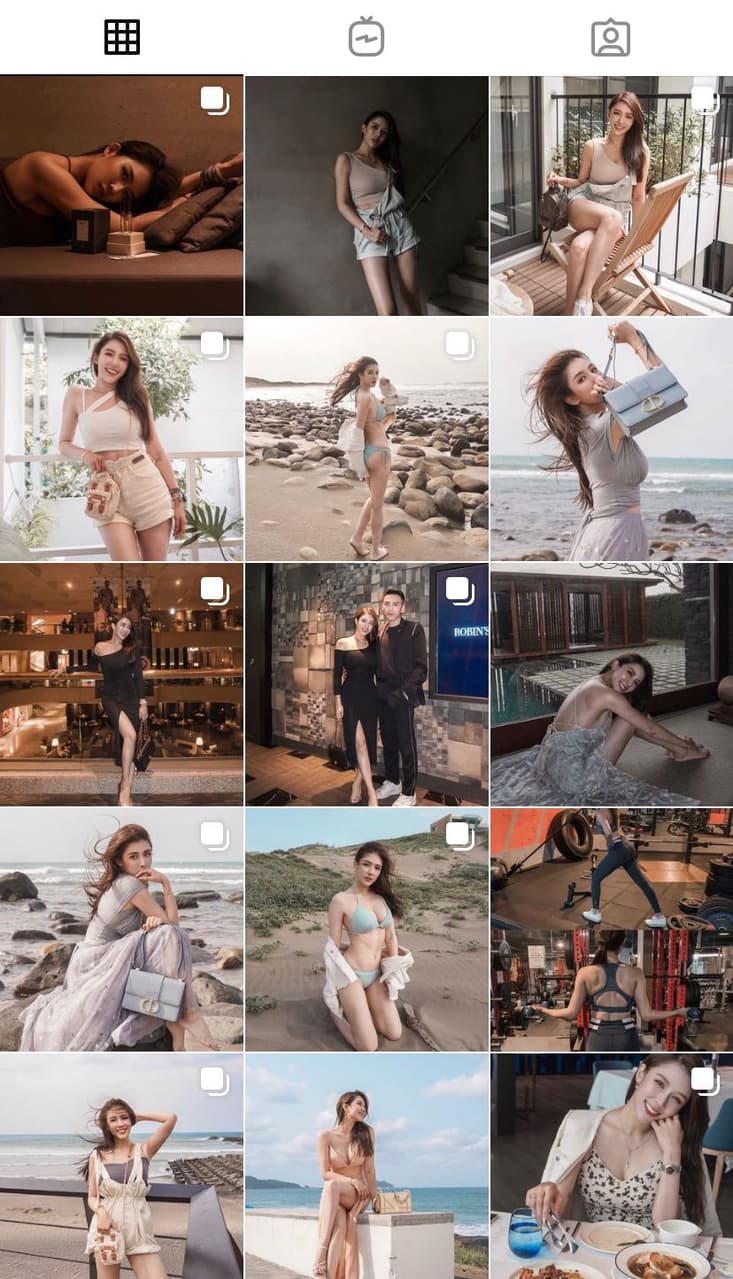Switch to the IGTV videos tab
733x1279 pixels.
point(366,37)
